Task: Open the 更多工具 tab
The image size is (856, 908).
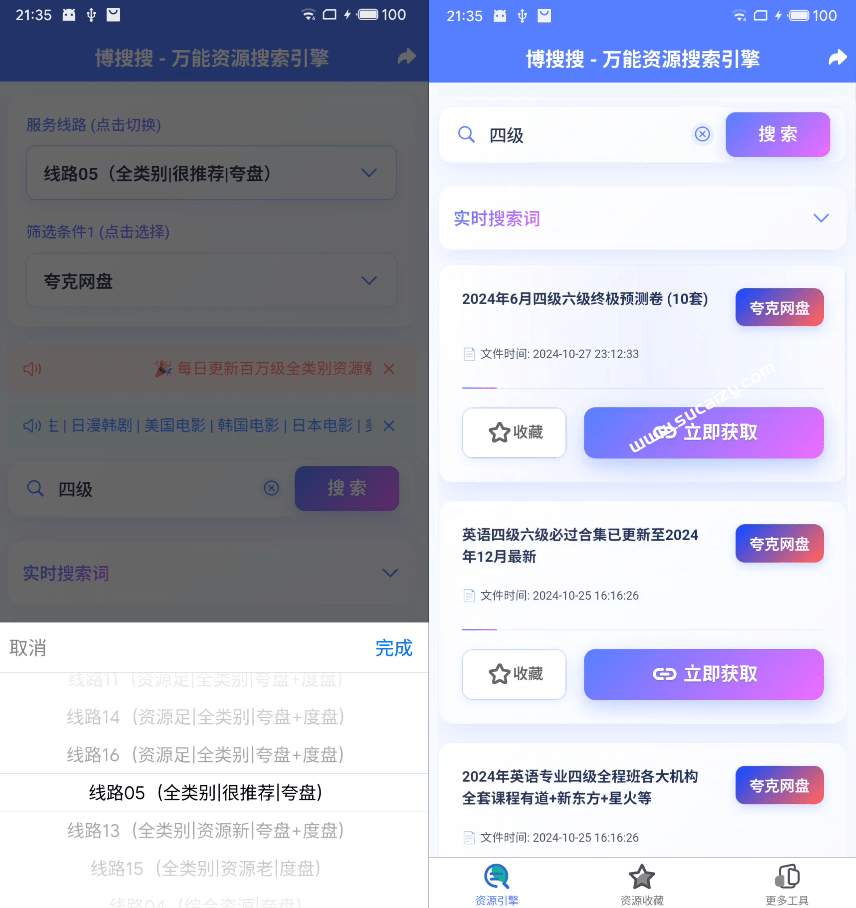Action: (x=786, y=885)
